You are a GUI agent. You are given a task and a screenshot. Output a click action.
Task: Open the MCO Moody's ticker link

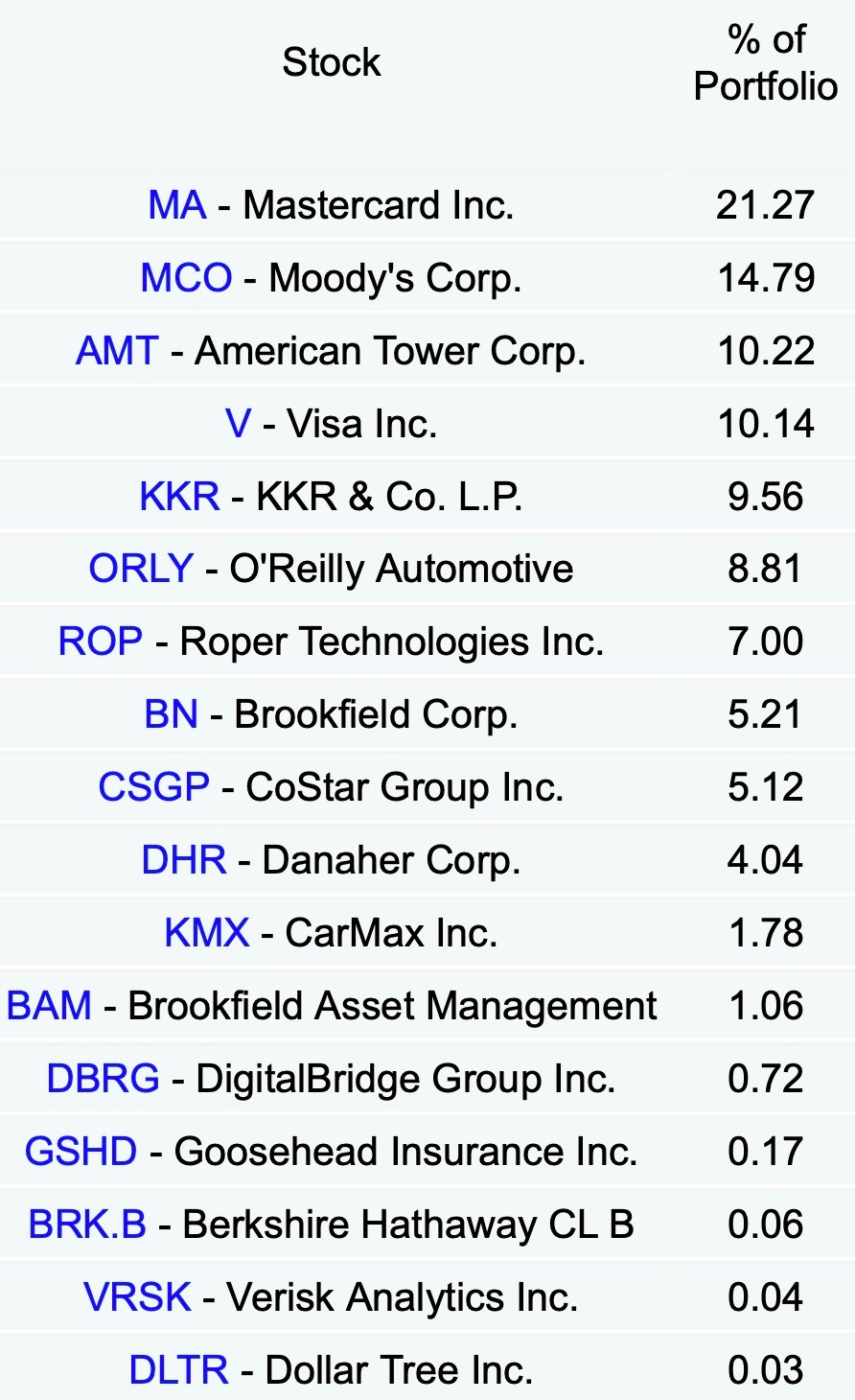tap(186, 278)
